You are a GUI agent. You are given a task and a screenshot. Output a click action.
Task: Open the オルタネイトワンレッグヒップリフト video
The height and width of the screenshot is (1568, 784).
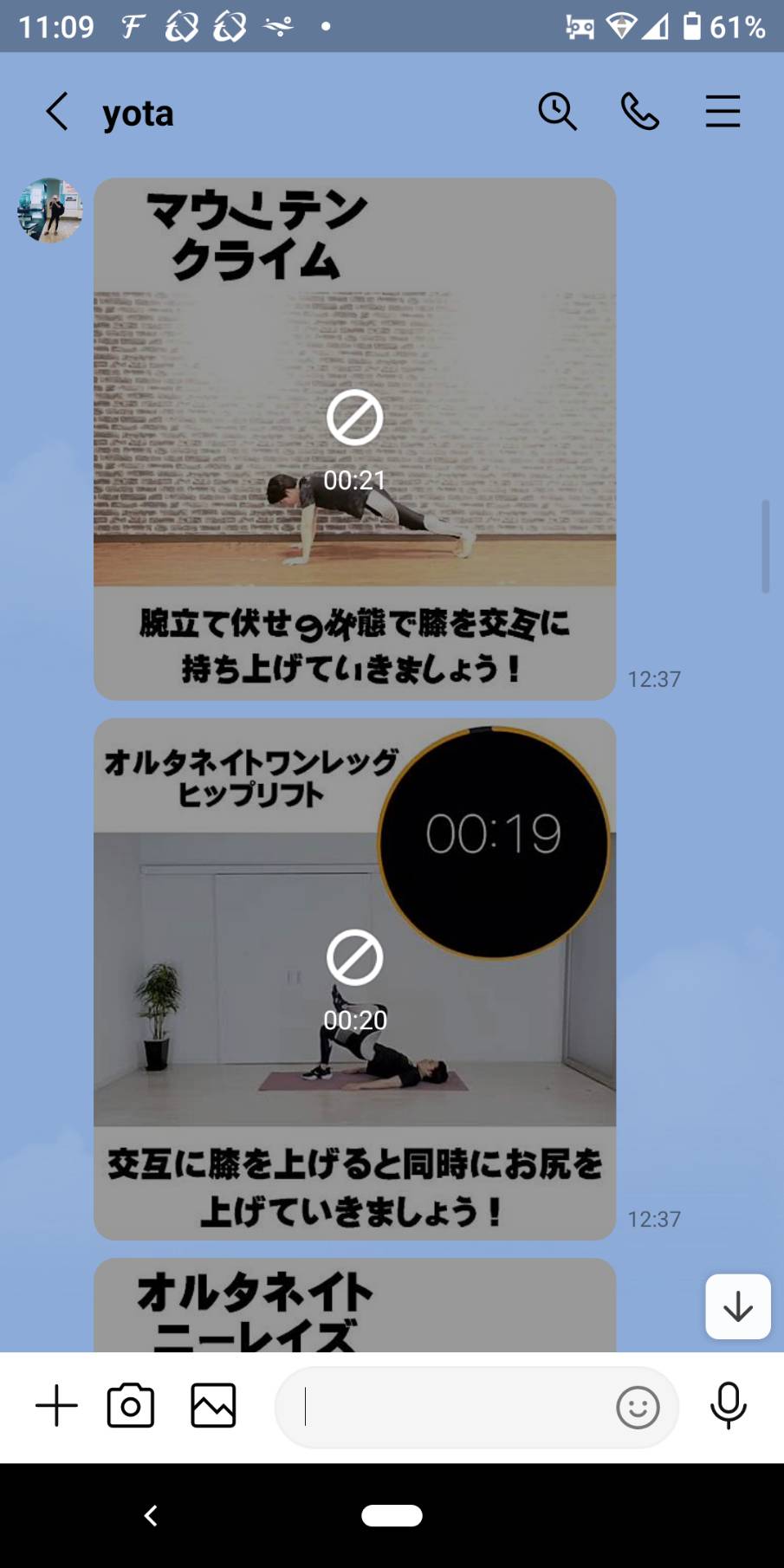[355, 979]
